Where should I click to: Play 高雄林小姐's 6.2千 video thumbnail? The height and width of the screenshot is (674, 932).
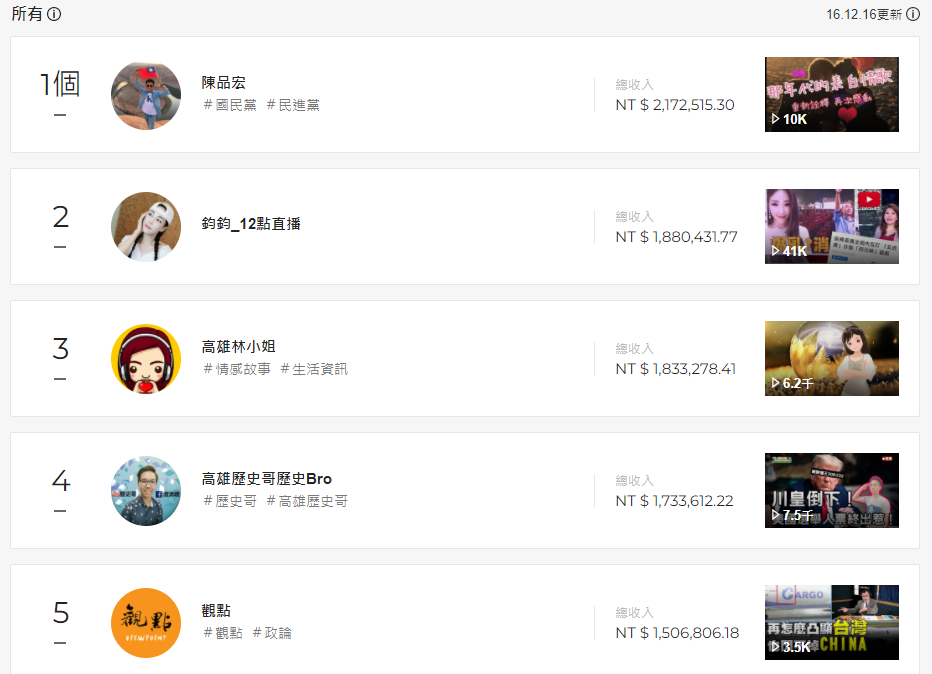tap(831, 359)
